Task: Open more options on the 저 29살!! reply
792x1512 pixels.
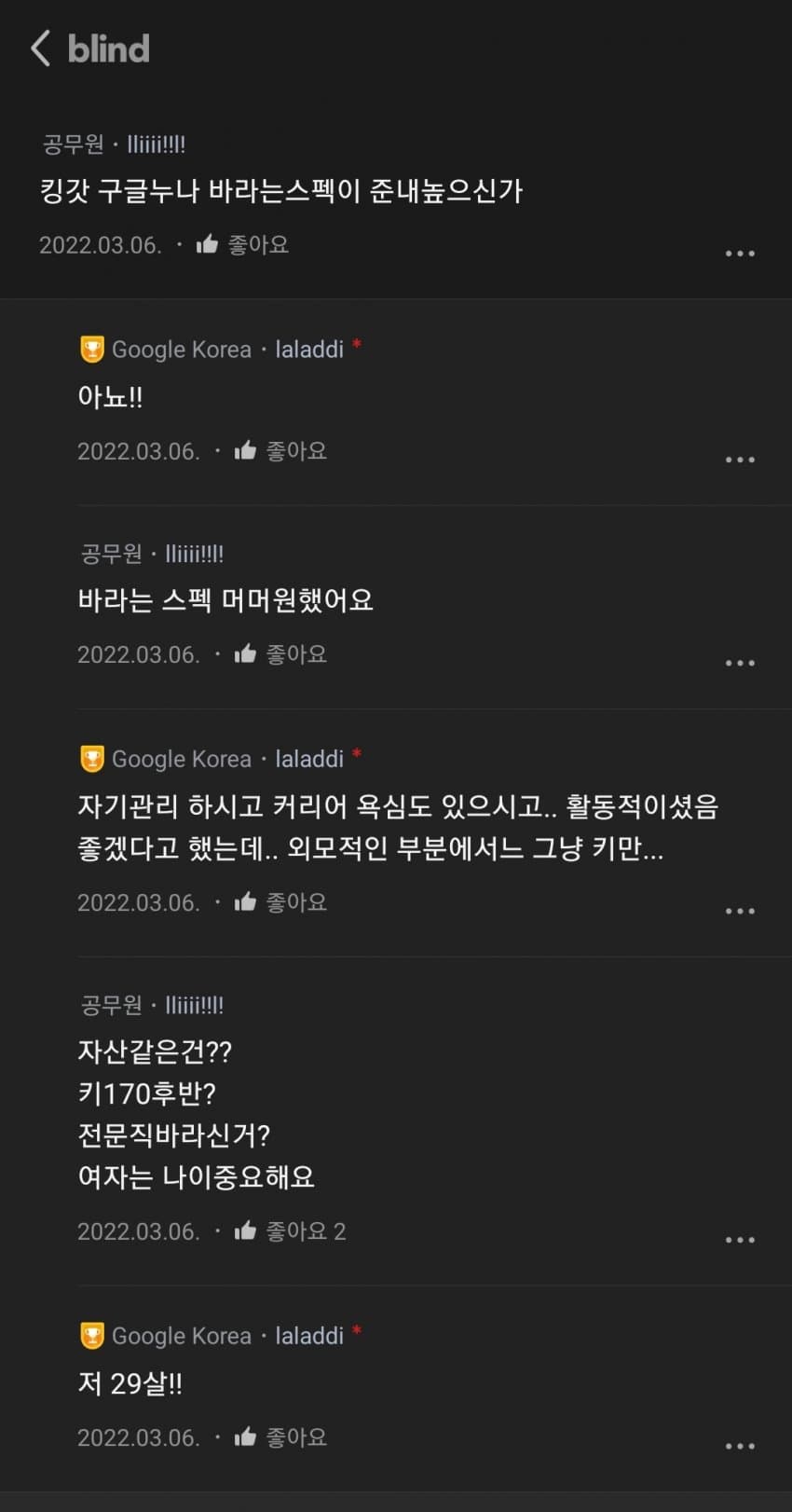Action: point(740,1446)
